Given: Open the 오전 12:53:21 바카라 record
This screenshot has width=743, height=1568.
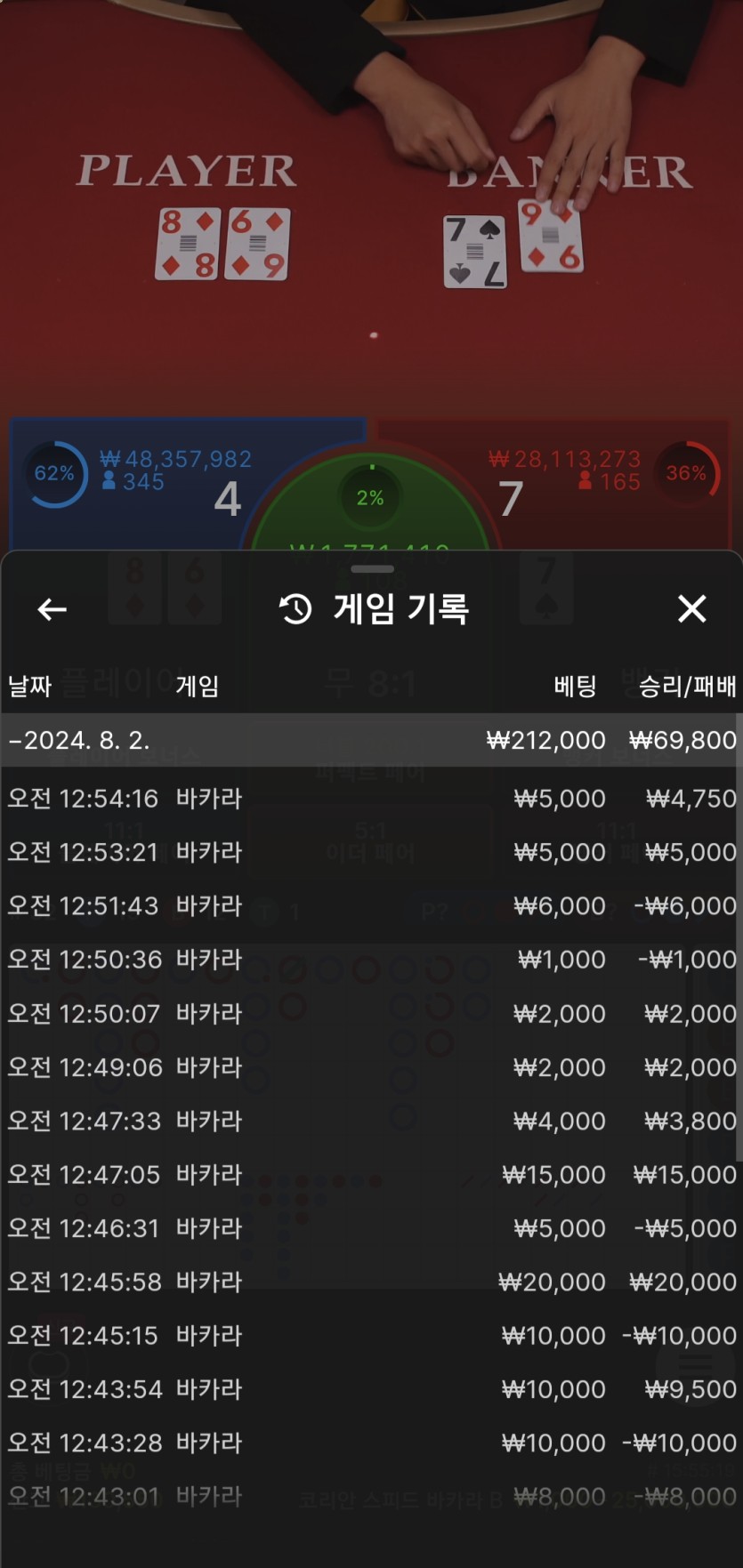Looking at the screenshot, I should 371,852.
